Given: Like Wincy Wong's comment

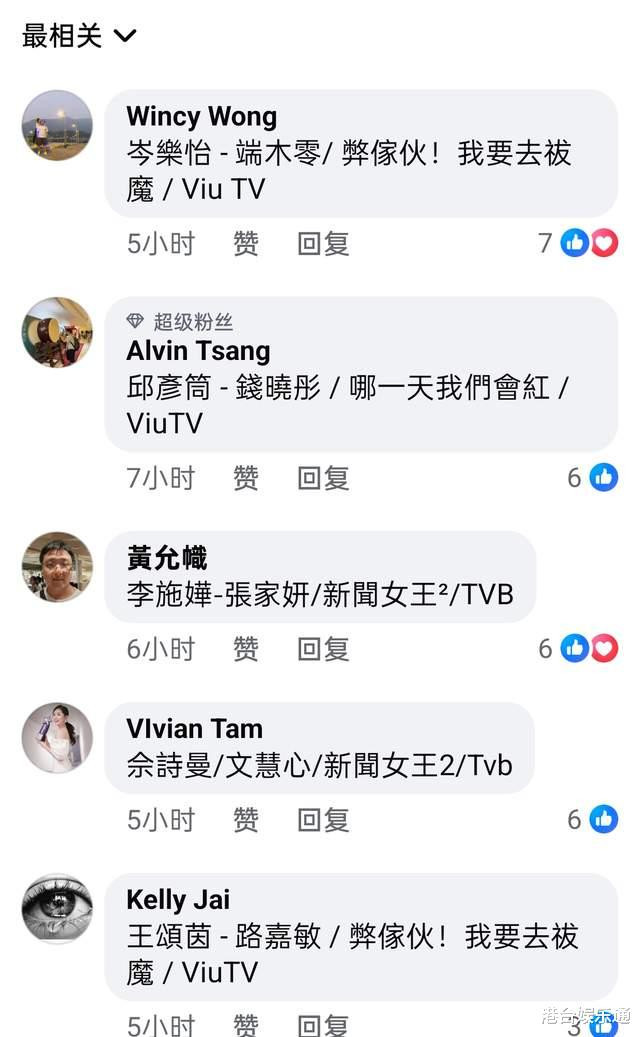Looking at the screenshot, I should 246,243.
